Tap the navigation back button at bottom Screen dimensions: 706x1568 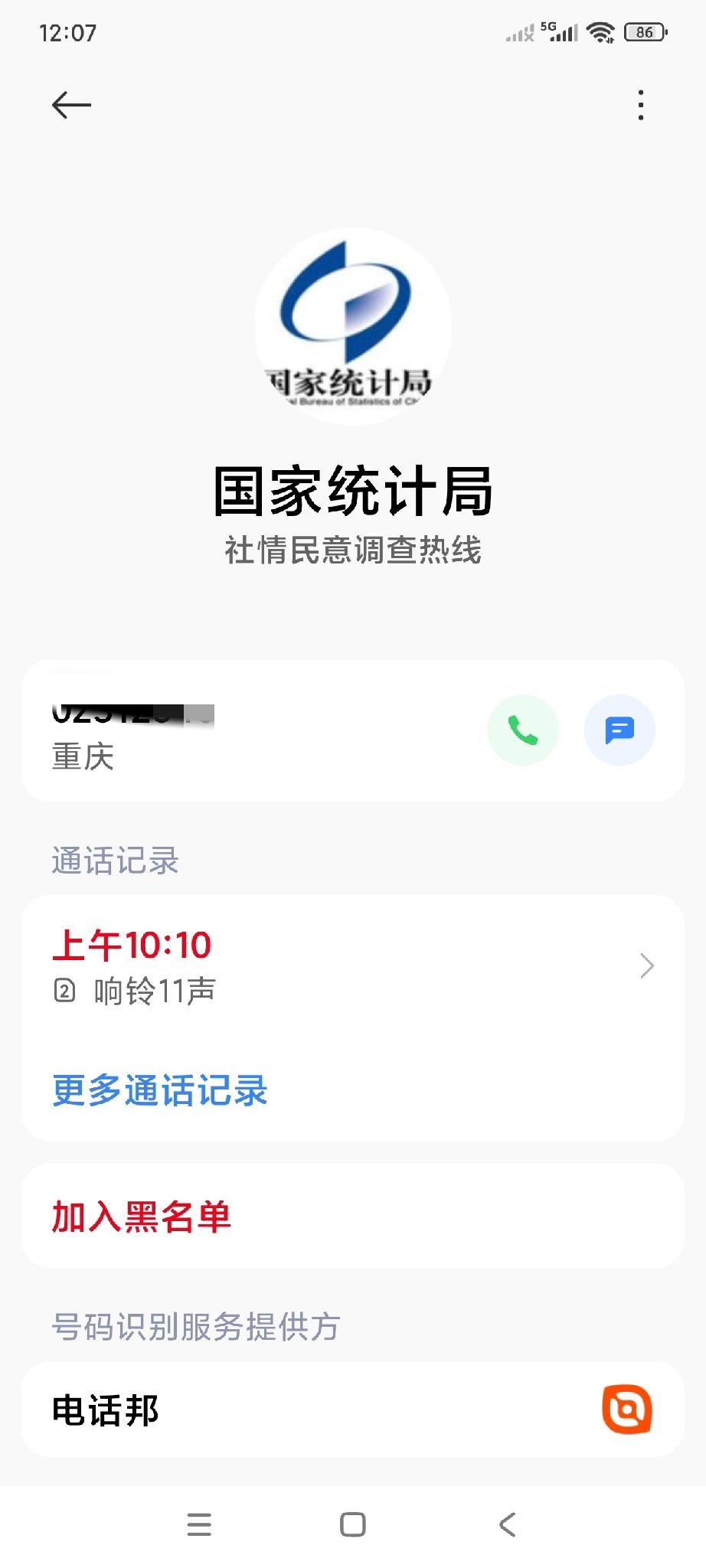(507, 1525)
